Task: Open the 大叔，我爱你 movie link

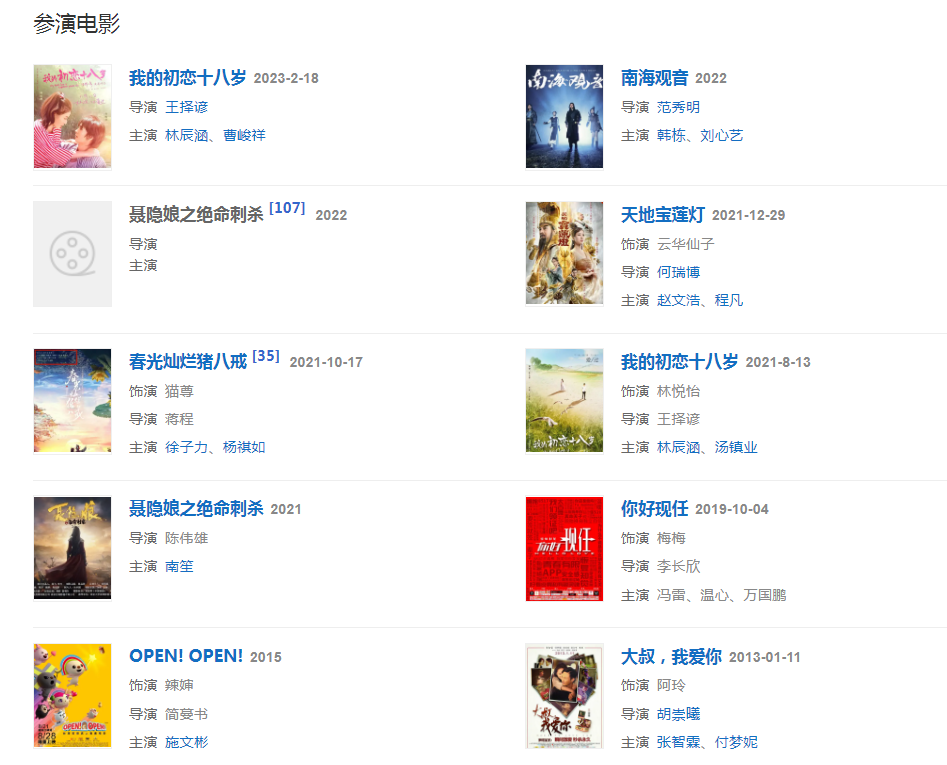Action: coord(670,657)
